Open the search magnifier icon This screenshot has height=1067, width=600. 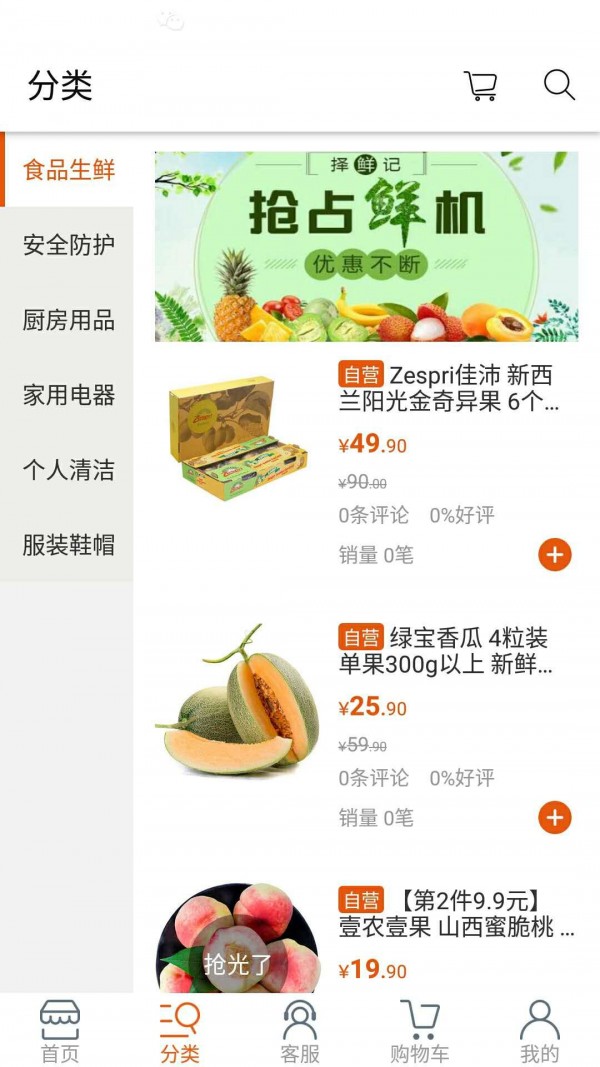[559, 85]
